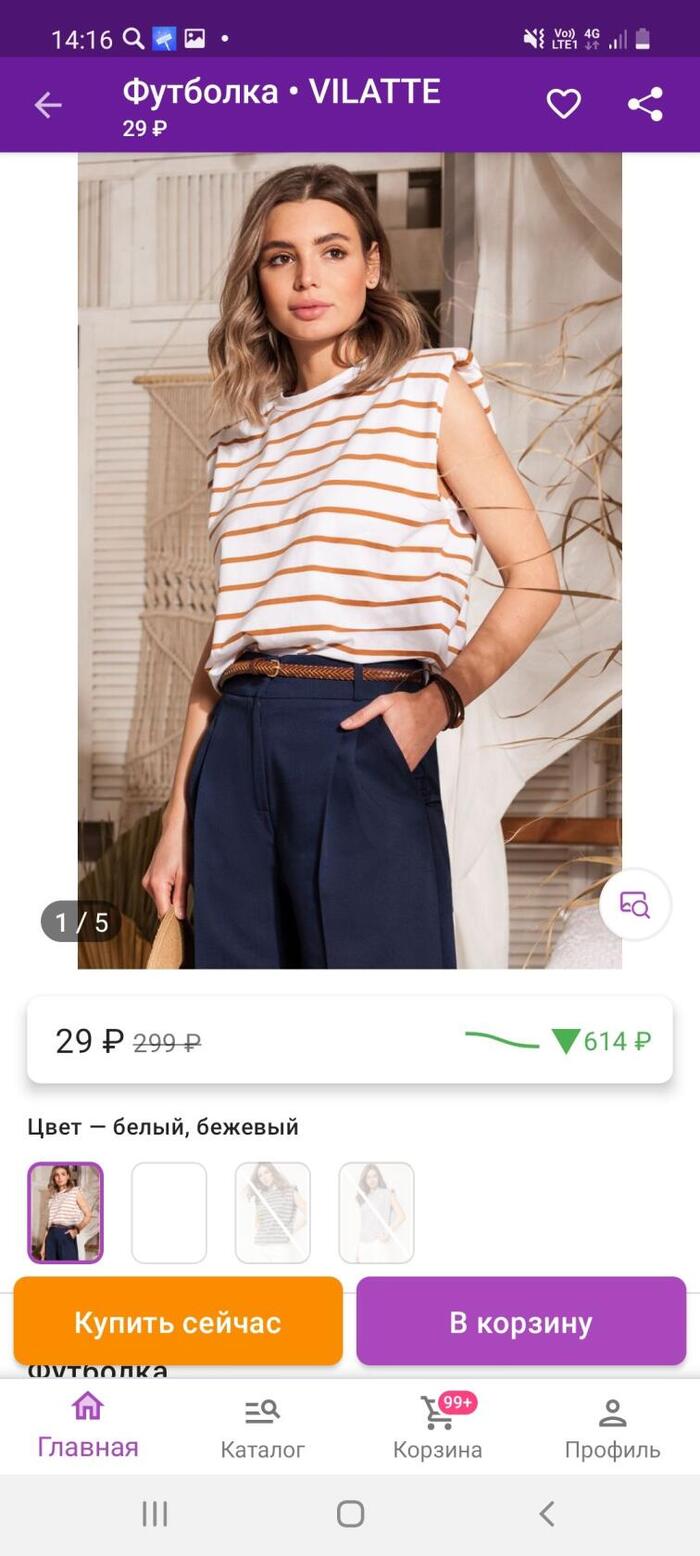Tap the system home button

click(x=350, y=1513)
